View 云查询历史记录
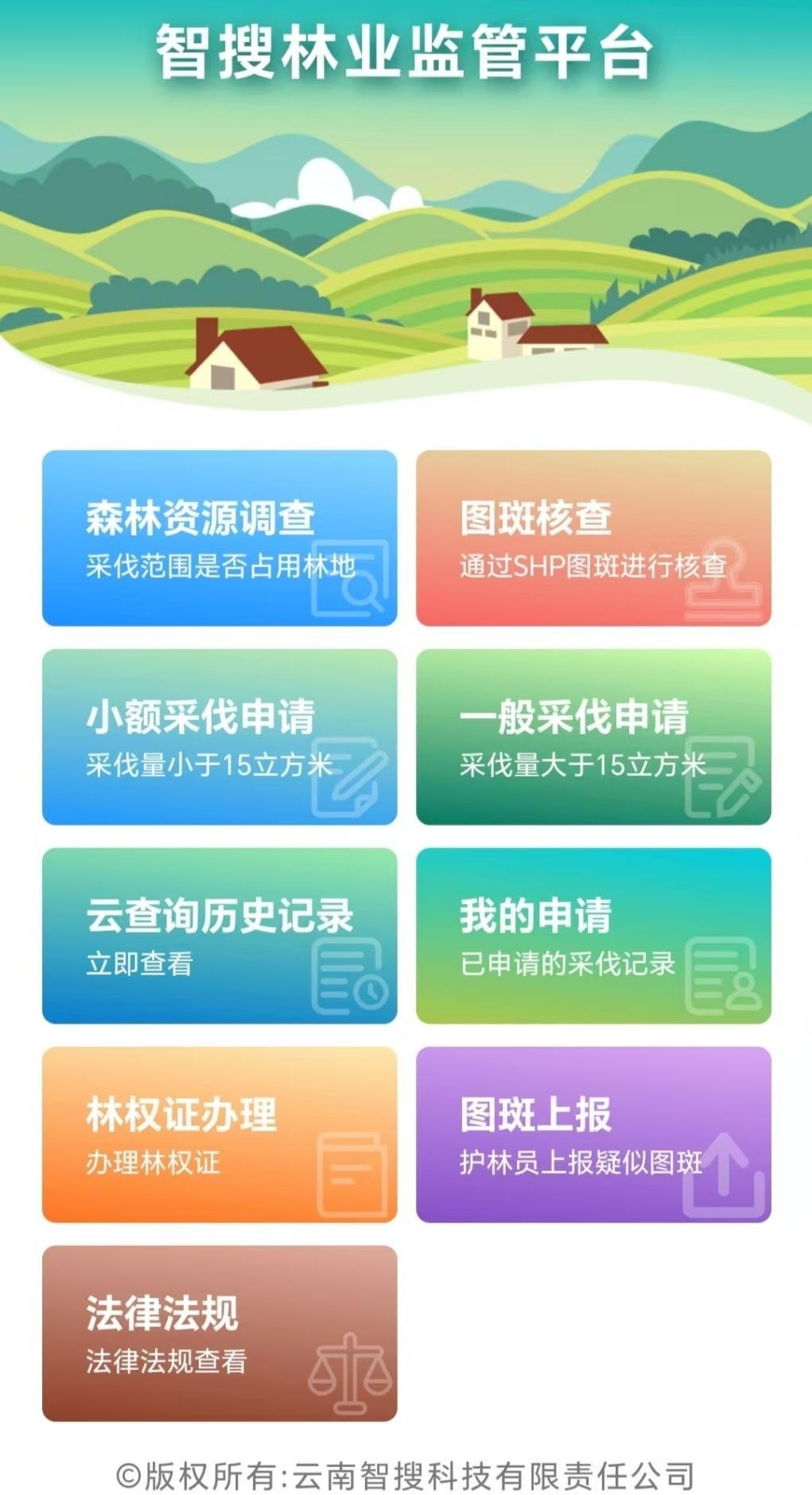The width and height of the screenshot is (812, 1495). [x=220, y=936]
